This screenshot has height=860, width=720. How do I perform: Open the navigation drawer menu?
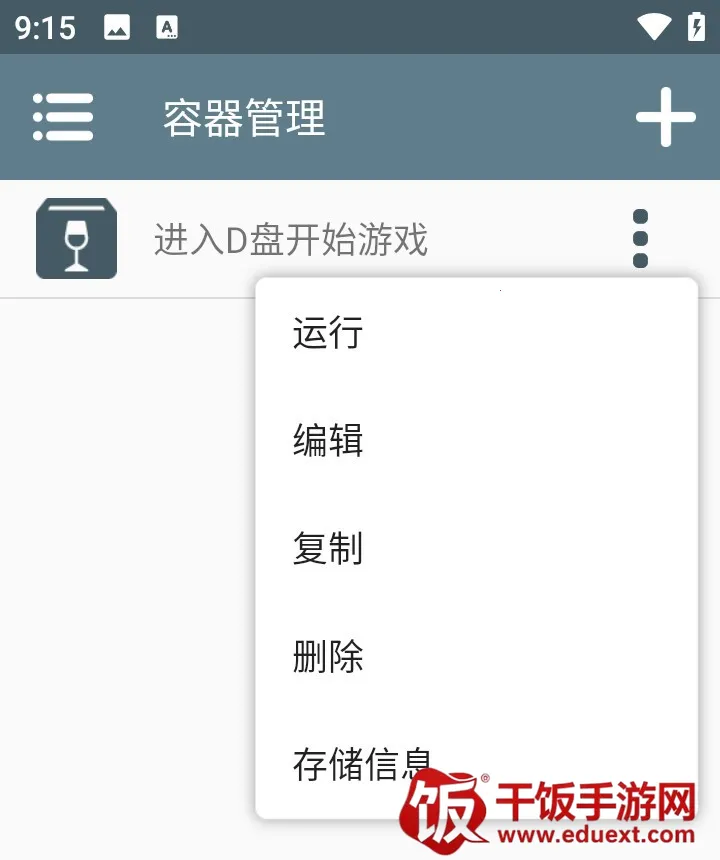(x=63, y=117)
